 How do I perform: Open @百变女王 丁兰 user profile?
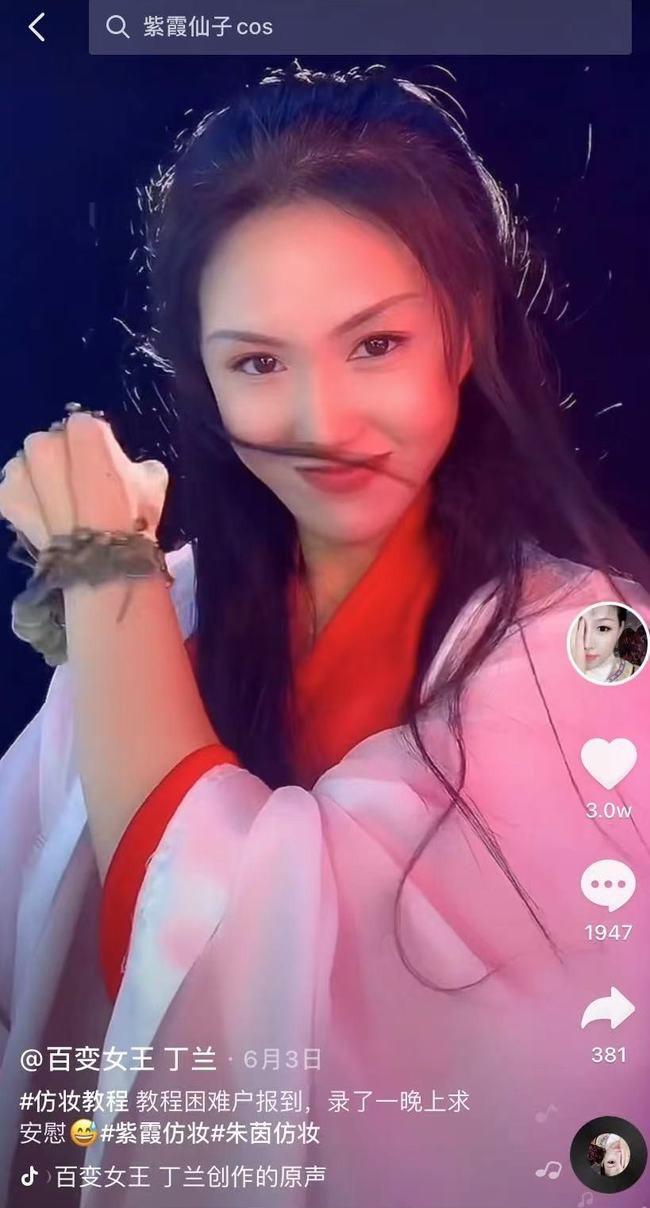tap(118, 1059)
